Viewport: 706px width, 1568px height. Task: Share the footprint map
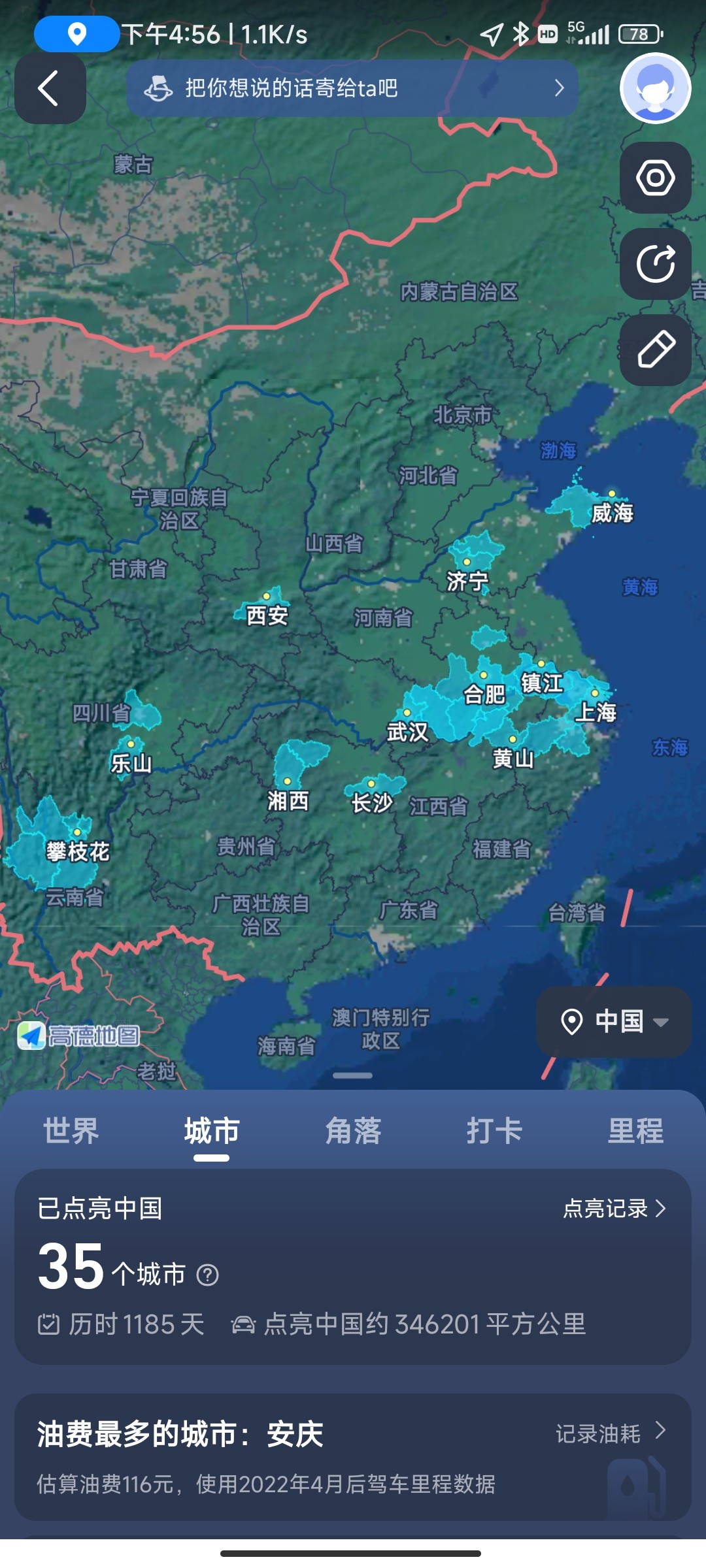pyautogui.click(x=655, y=264)
